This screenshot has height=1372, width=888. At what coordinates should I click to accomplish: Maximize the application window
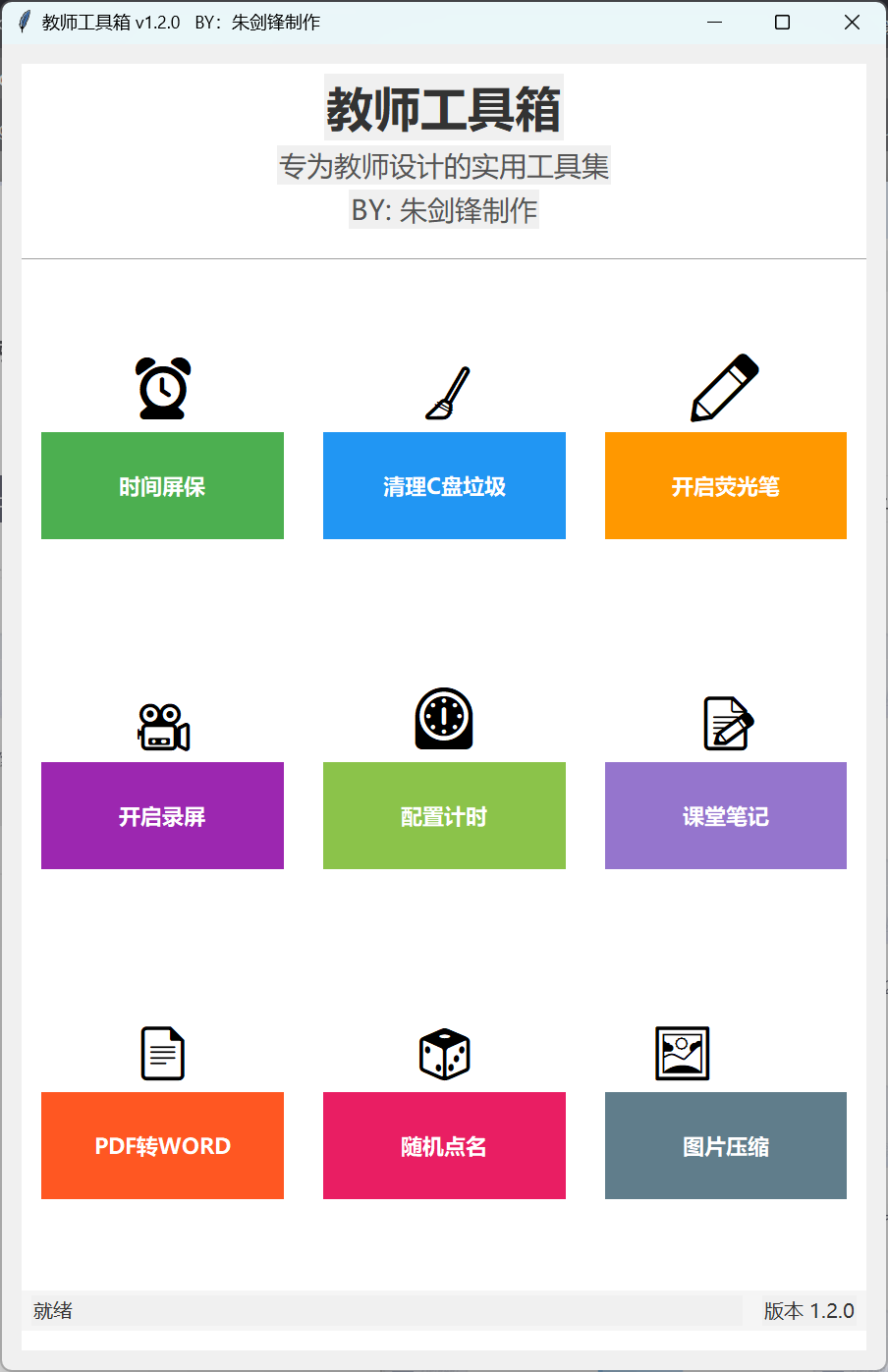click(783, 22)
